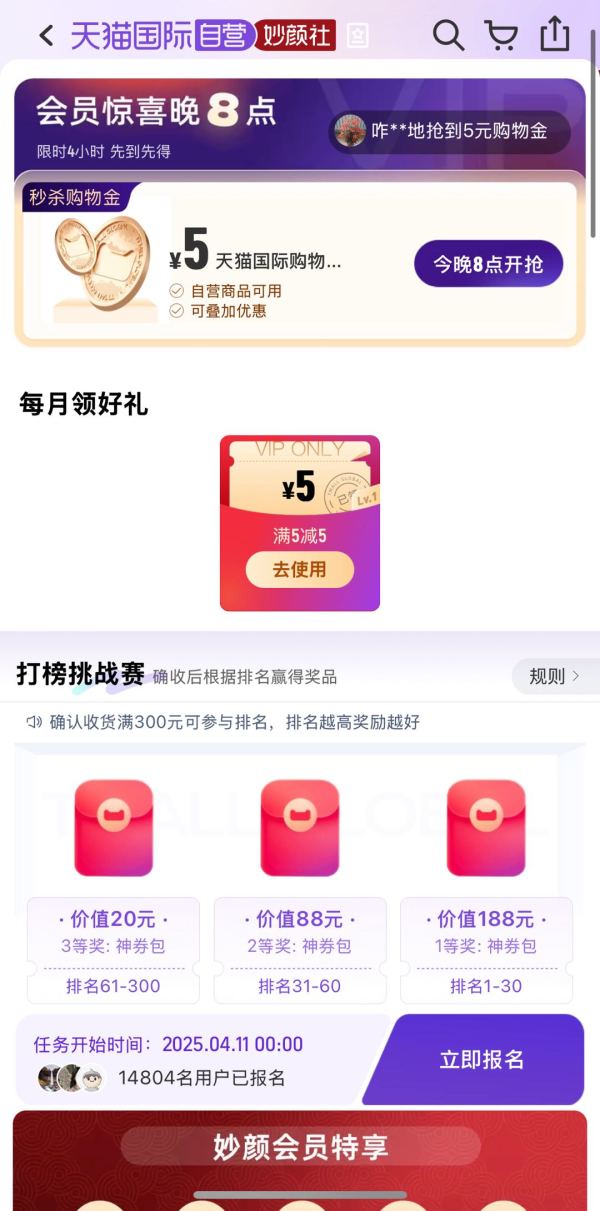Open the 价值188元 first prize card

click(486, 949)
